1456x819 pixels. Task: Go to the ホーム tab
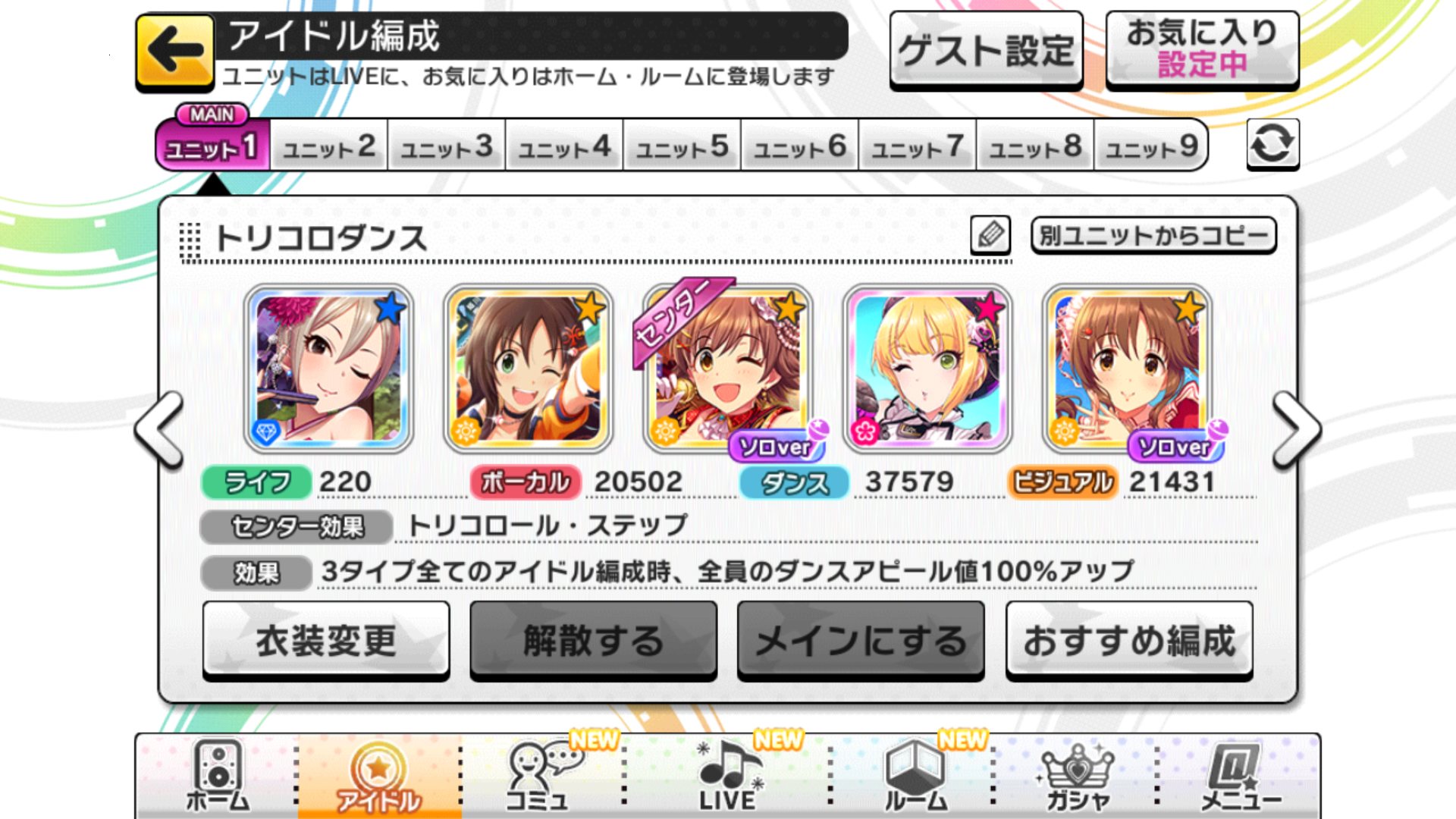(x=218, y=776)
